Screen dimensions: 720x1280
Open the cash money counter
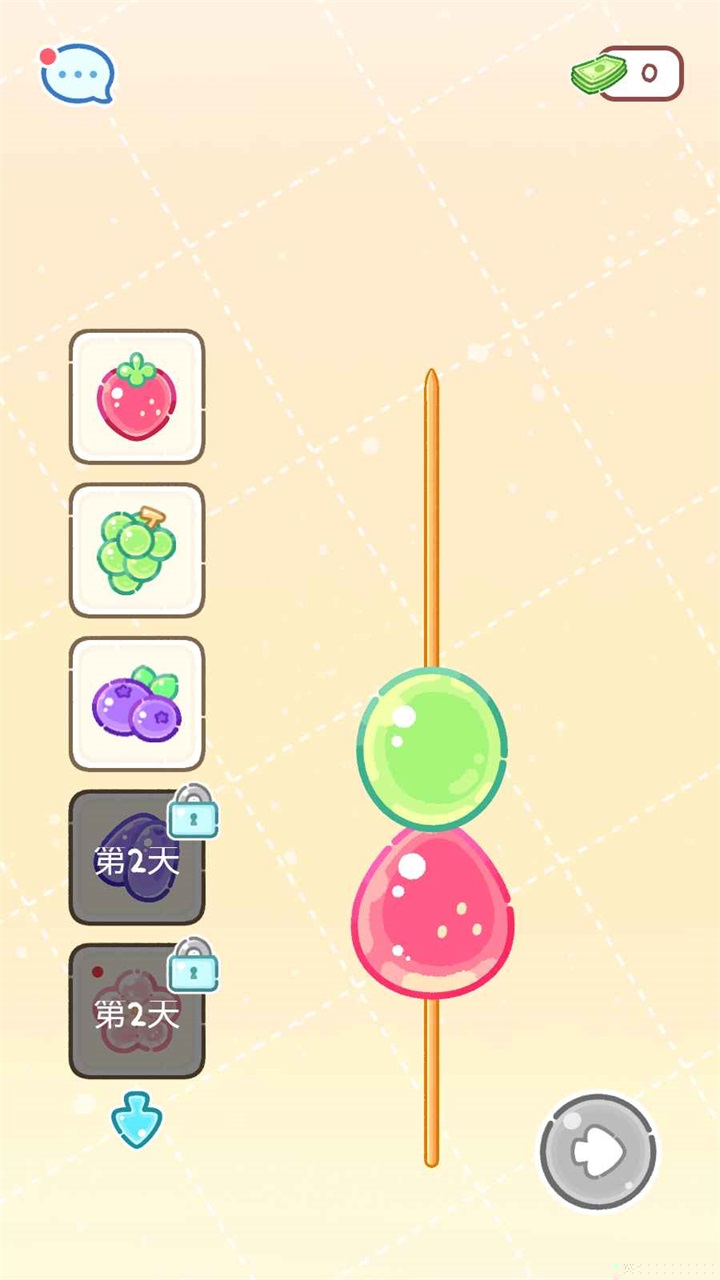point(630,74)
